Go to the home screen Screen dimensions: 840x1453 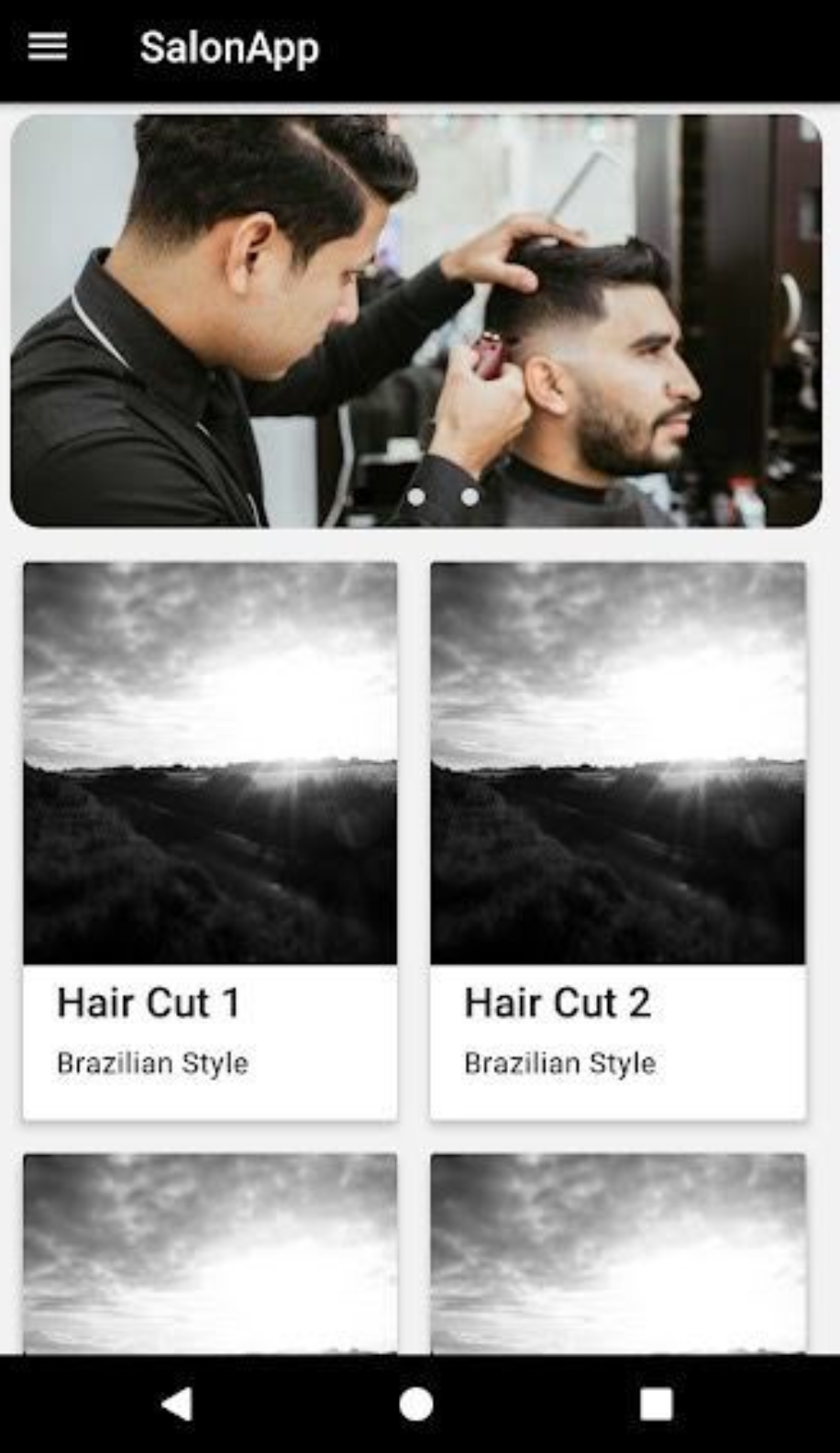[416, 1403]
